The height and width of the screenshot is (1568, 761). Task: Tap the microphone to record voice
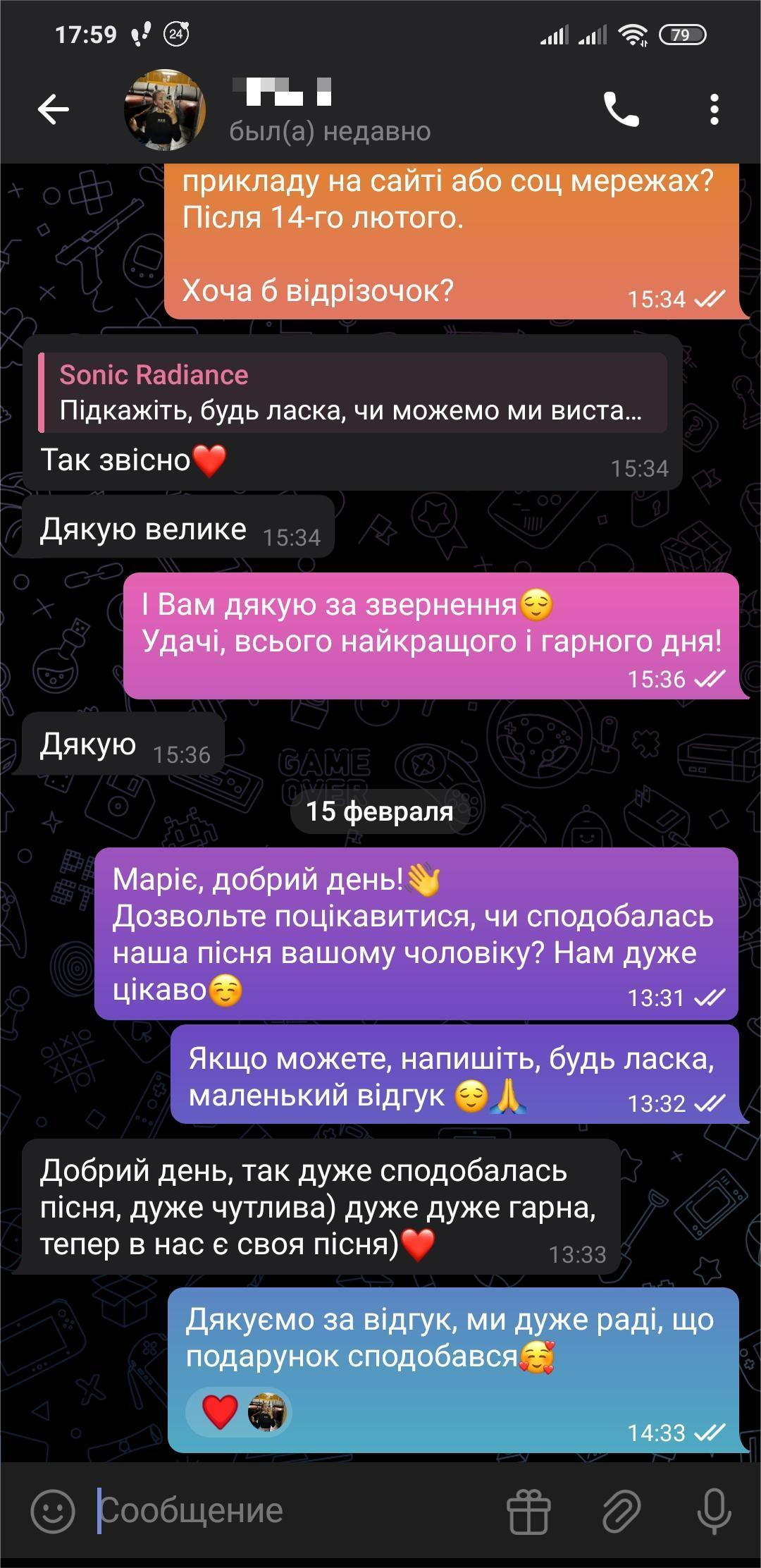pos(714,1511)
